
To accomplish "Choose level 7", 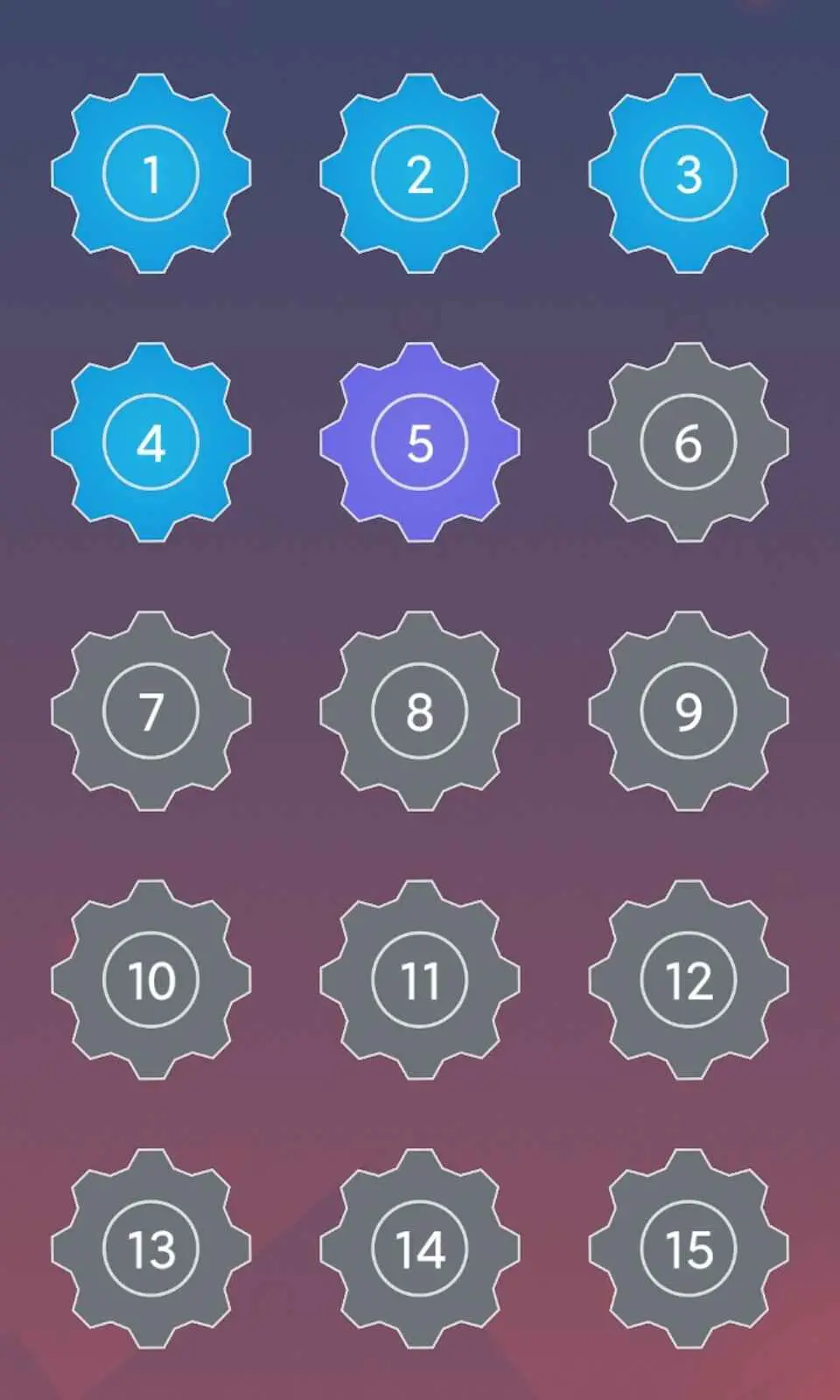I will tap(151, 710).
